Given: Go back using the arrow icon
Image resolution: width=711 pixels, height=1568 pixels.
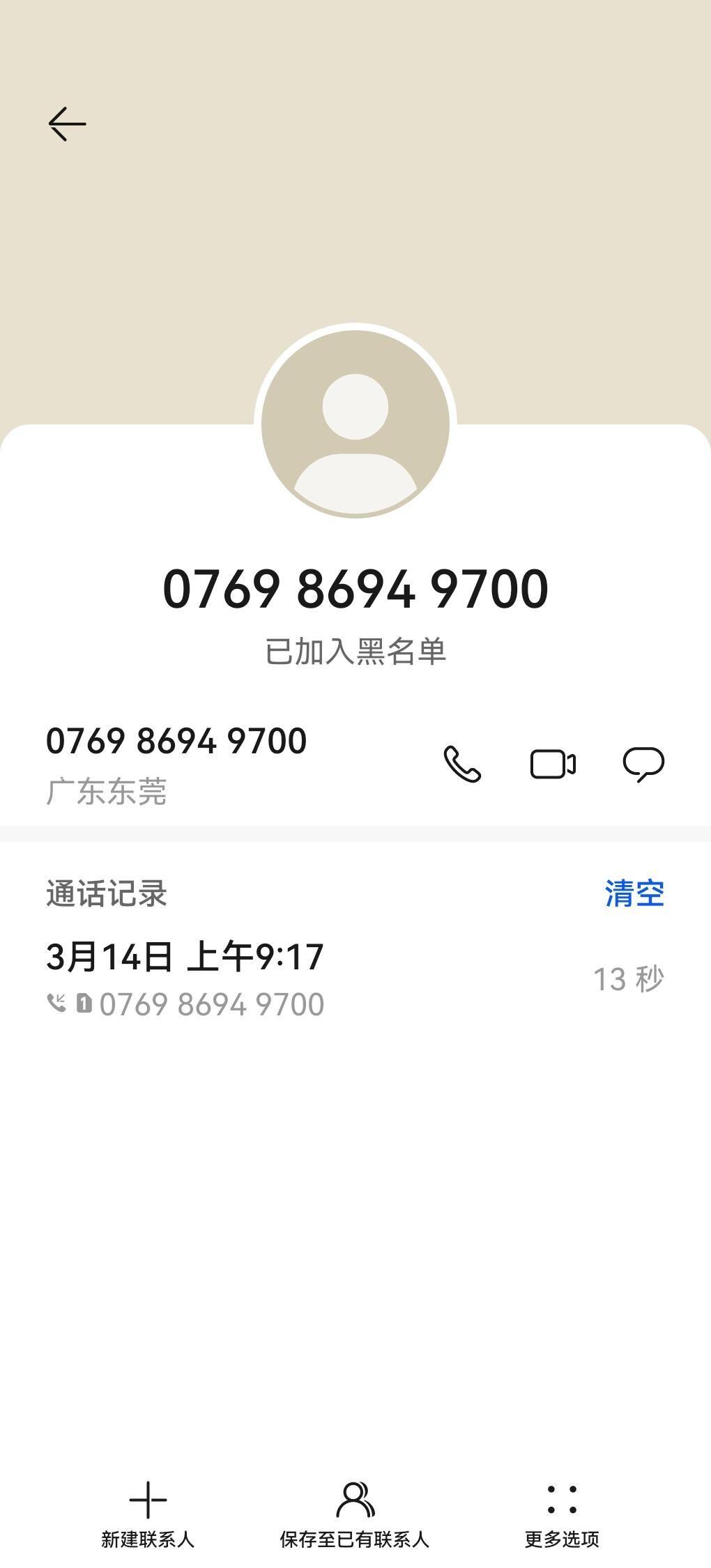Looking at the screenshot, I should 67,124.
